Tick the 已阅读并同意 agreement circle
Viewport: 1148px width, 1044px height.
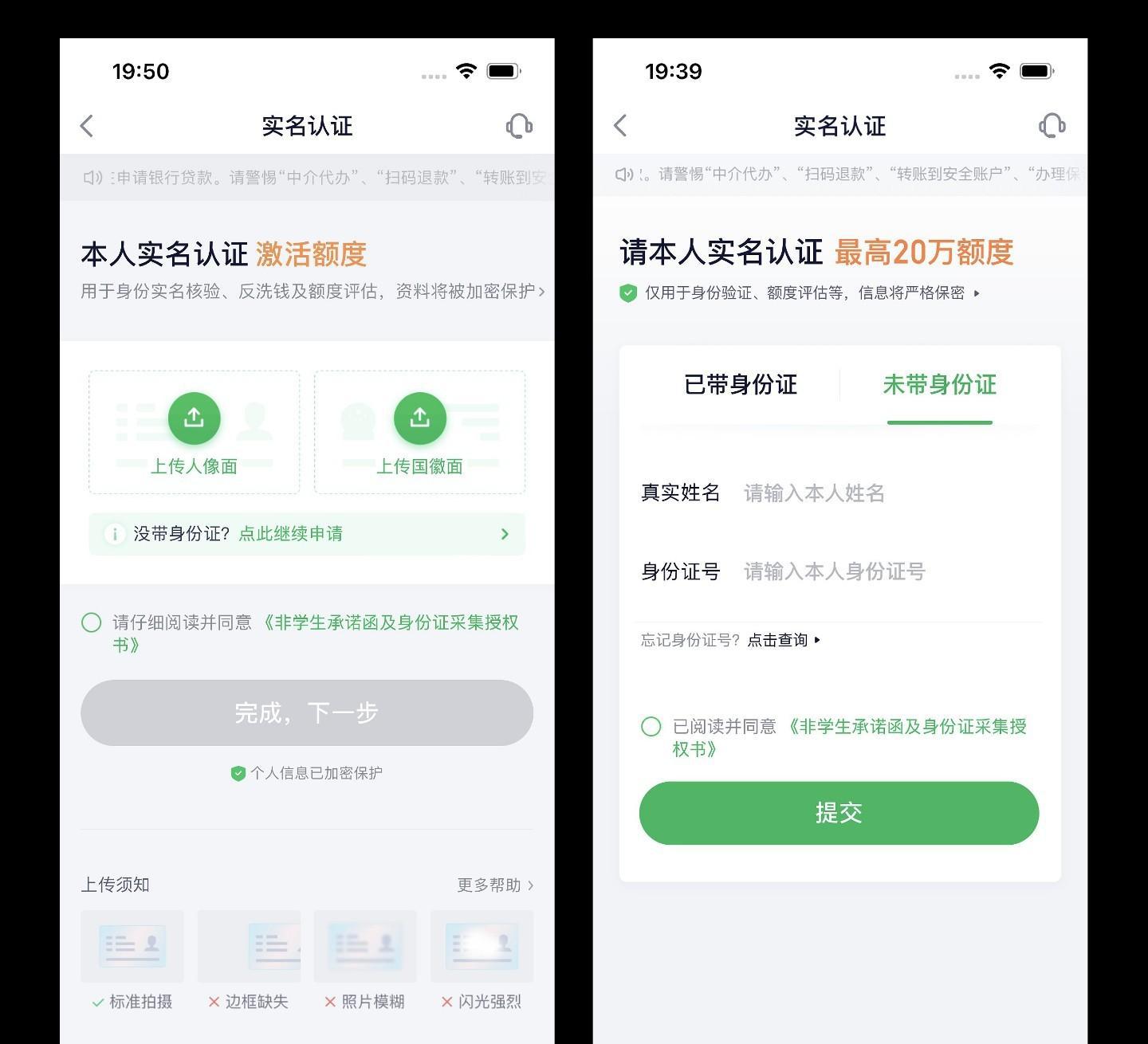[x=651, y=727]
